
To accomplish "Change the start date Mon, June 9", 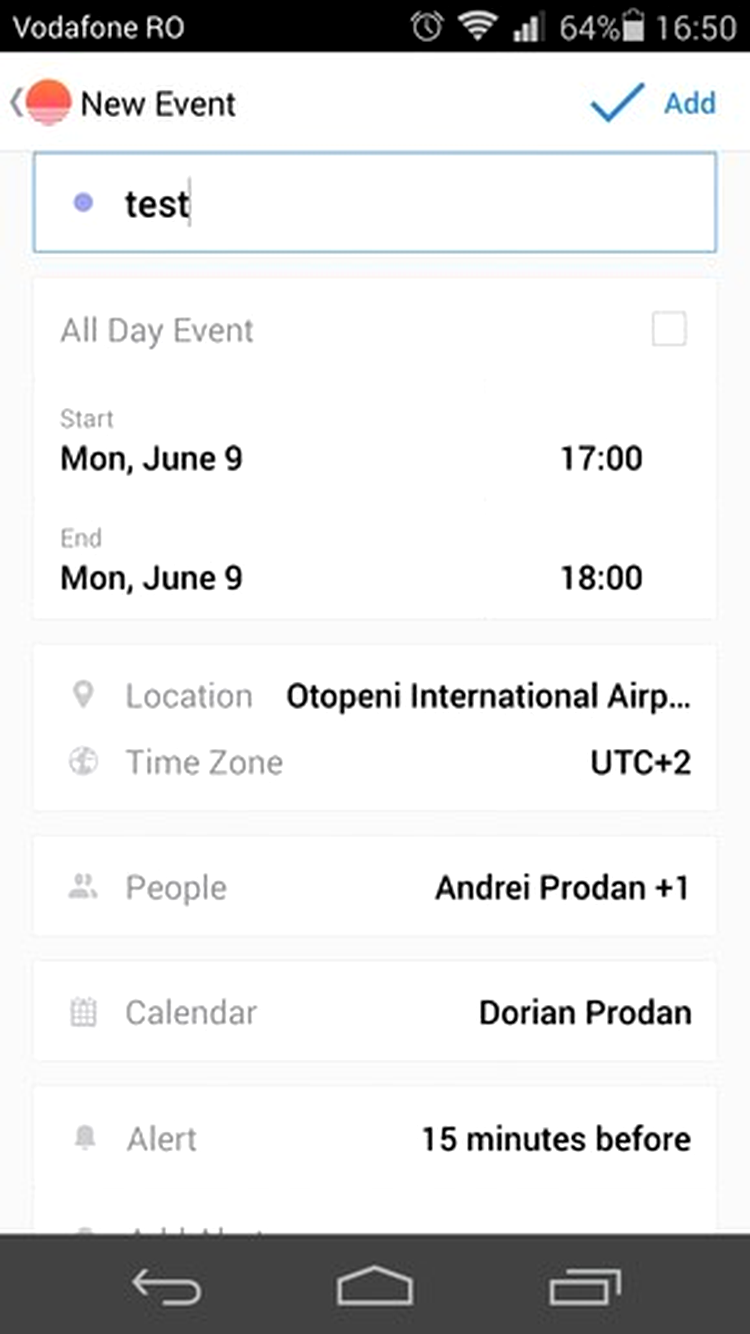I will (x=152, y=459).
